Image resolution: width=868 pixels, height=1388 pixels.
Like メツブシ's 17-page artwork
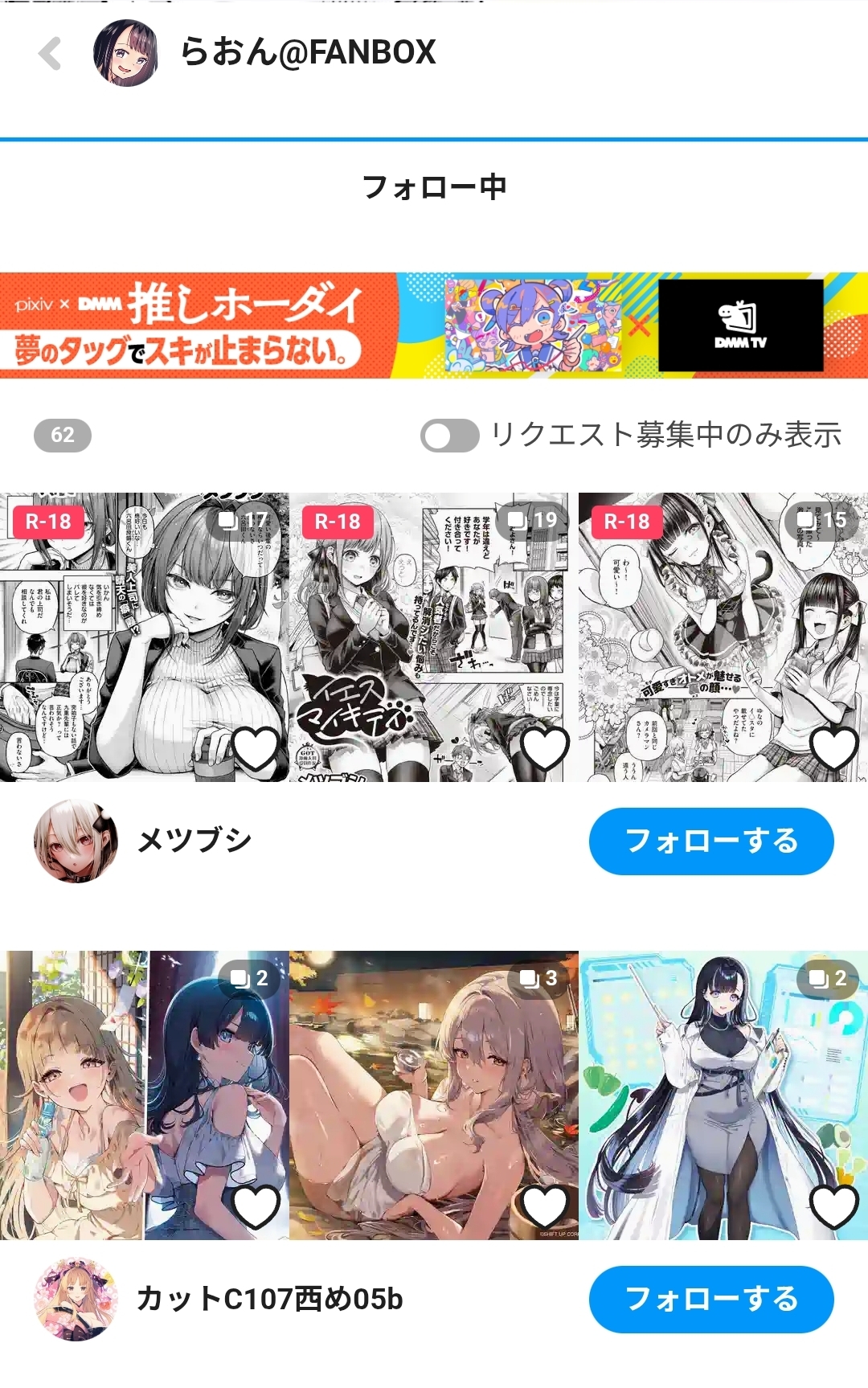coord(256,748)
